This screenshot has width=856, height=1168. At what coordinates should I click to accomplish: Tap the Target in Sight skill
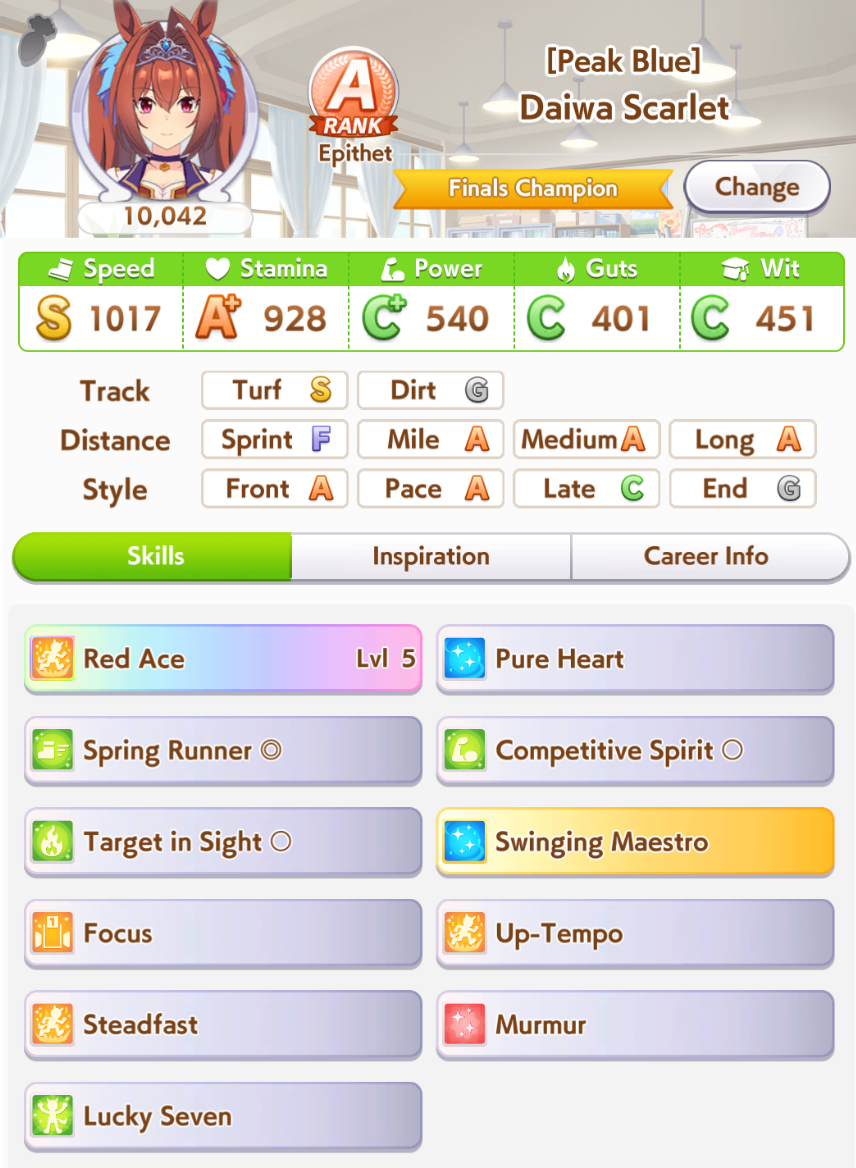(x=223, y=842)
